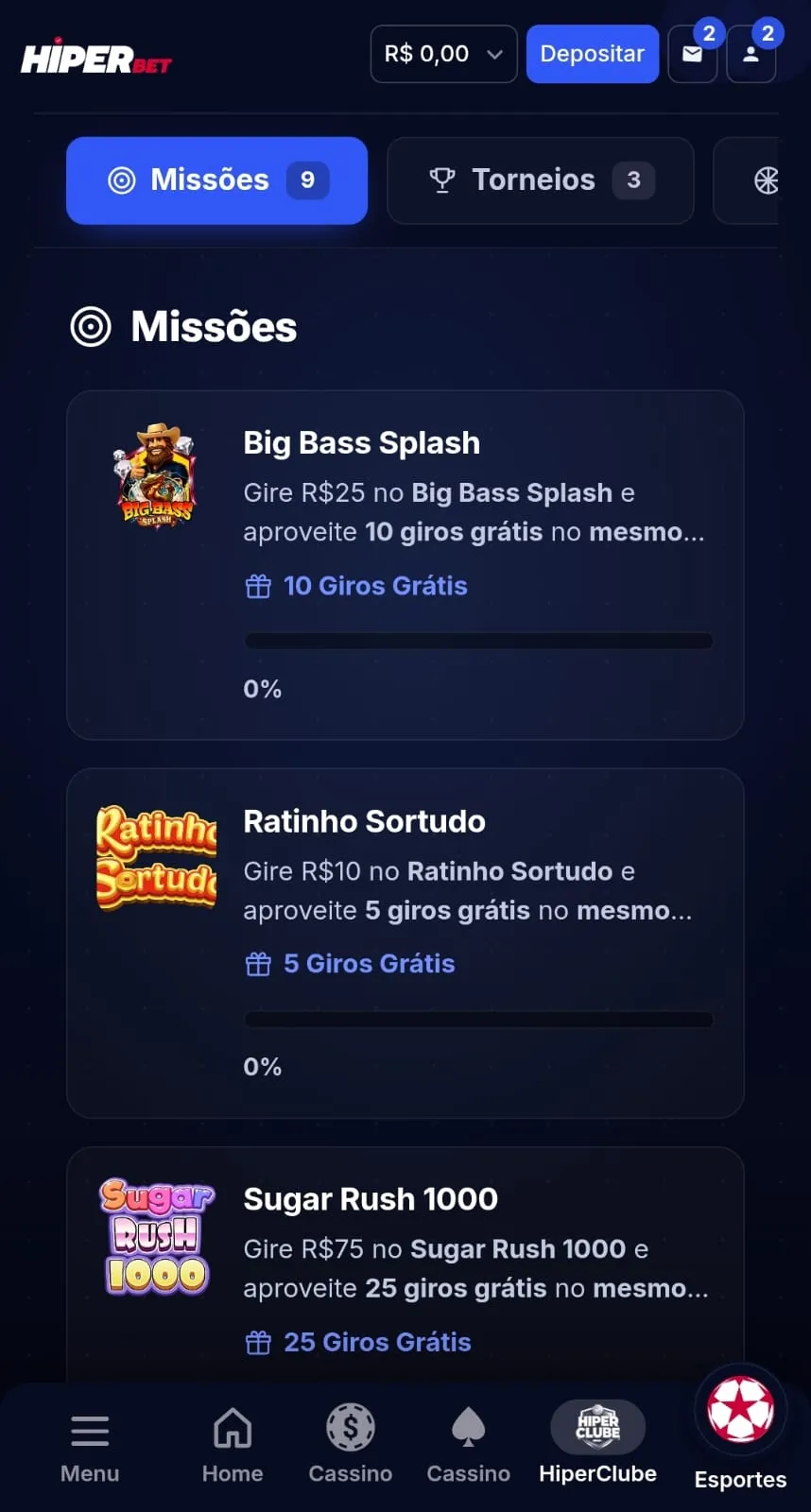Go to the HiperBet logo home

point(96,57)
